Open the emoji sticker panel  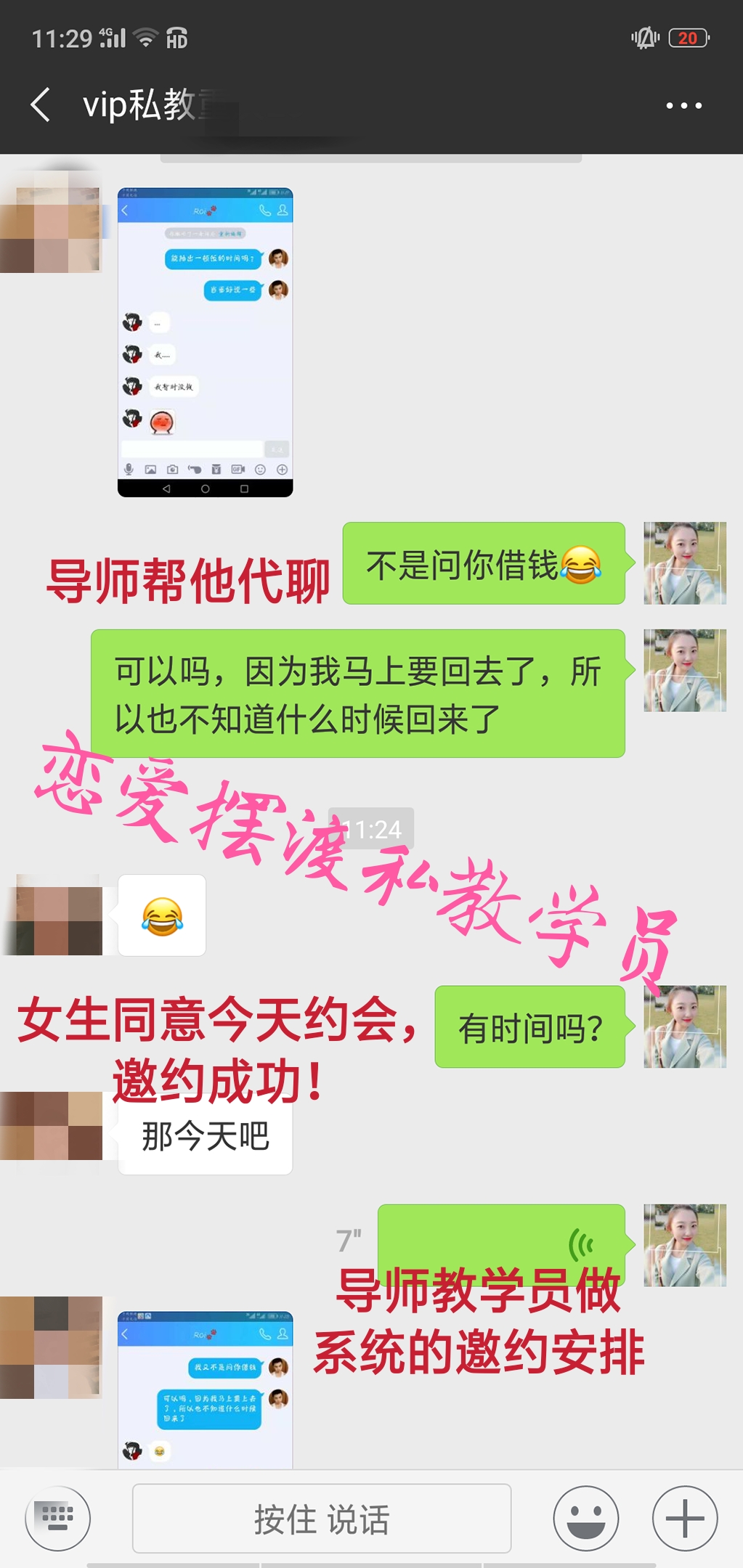pyautogui.click(x=585, y=1518)
